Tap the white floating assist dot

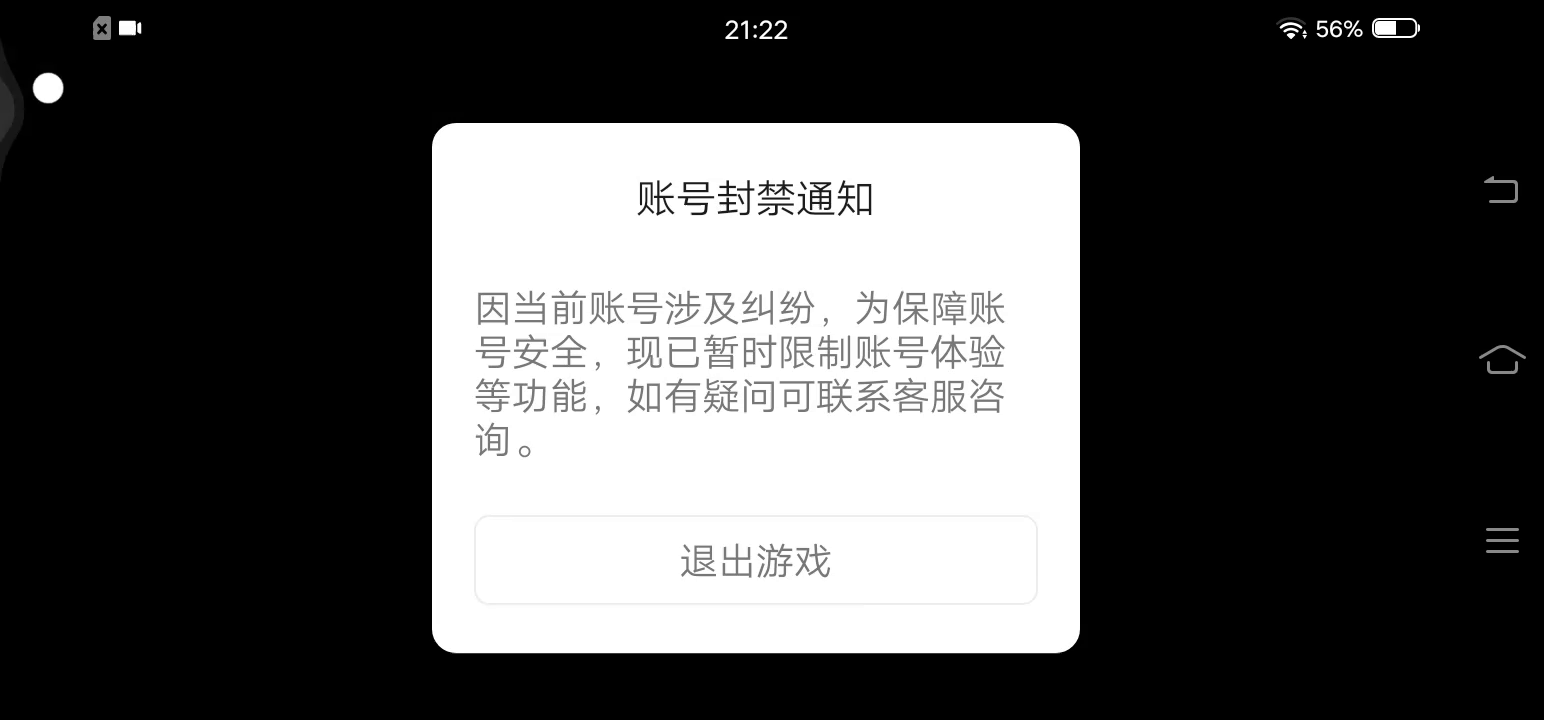point(48,89)
